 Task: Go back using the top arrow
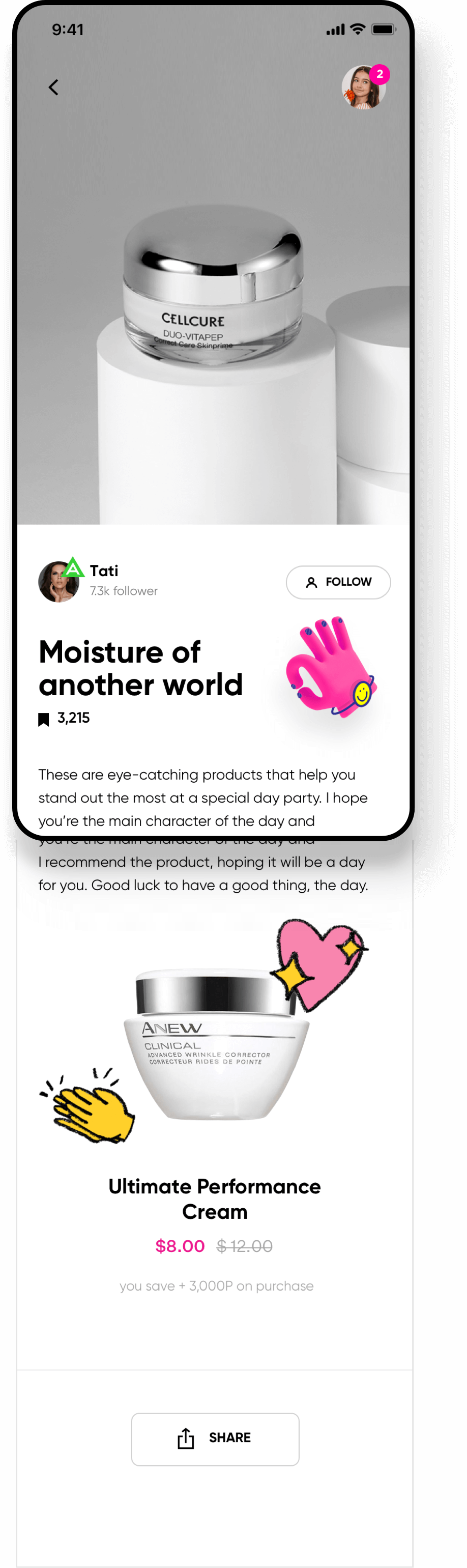[x=53, y=87]
